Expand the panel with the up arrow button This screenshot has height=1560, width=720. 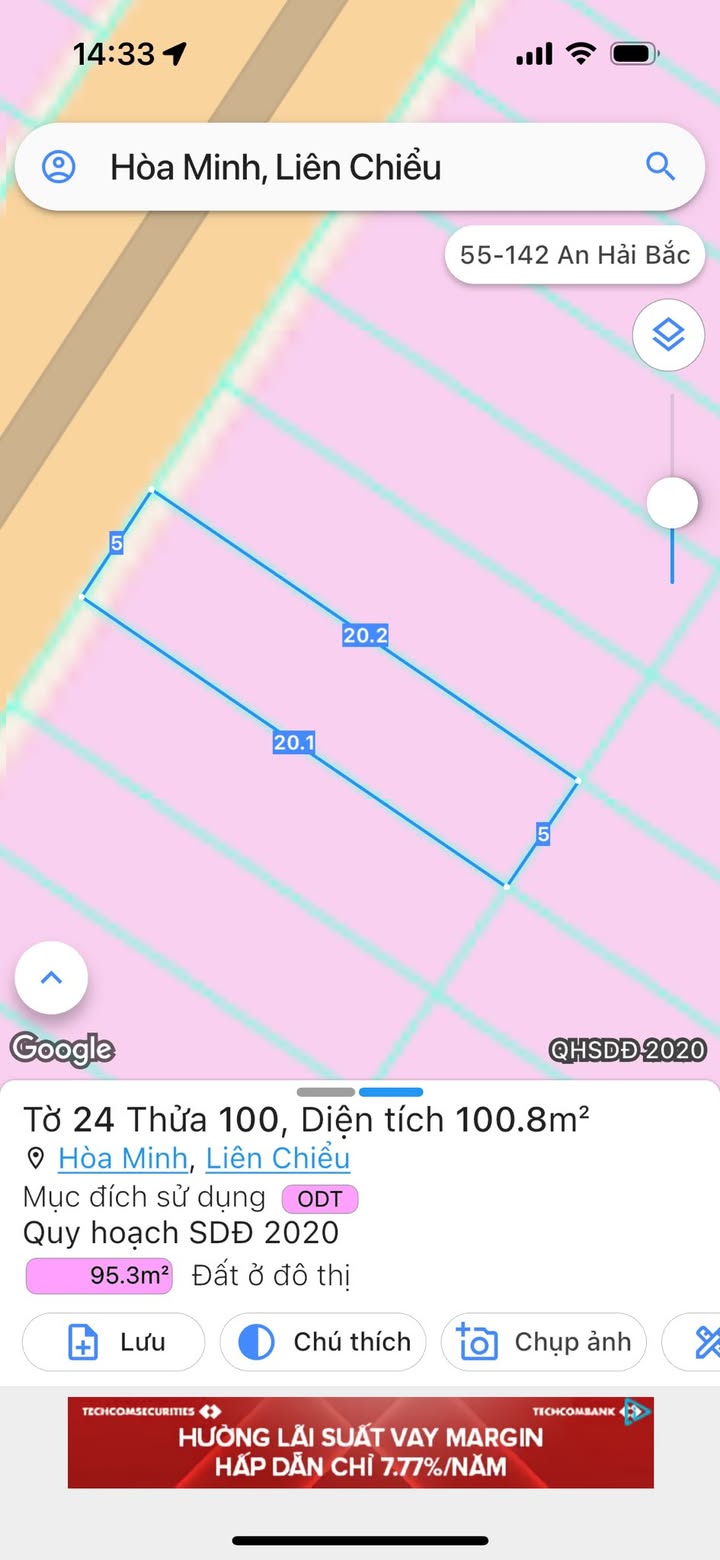click(x=51, y=978)
